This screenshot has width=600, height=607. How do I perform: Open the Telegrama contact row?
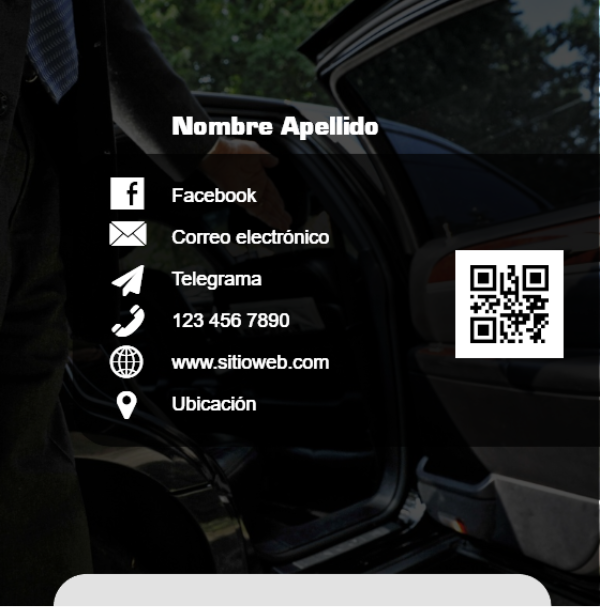coord(216,279)
